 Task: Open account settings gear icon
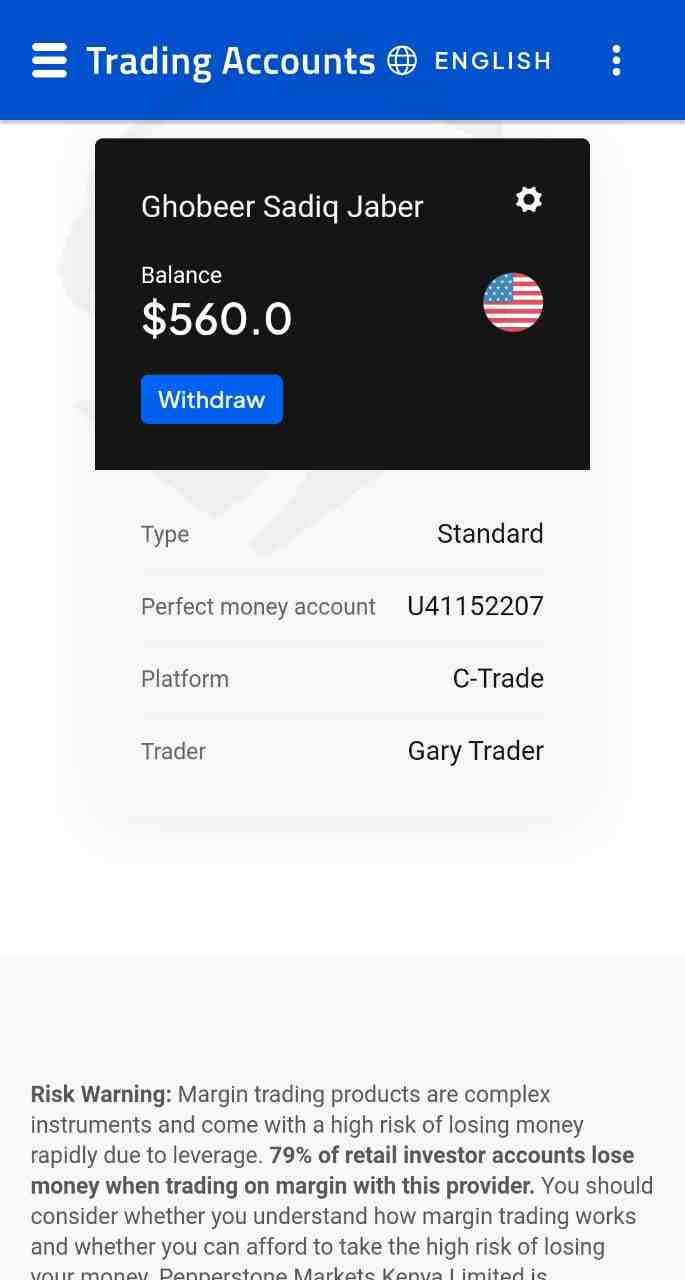(x=528, y=199)
